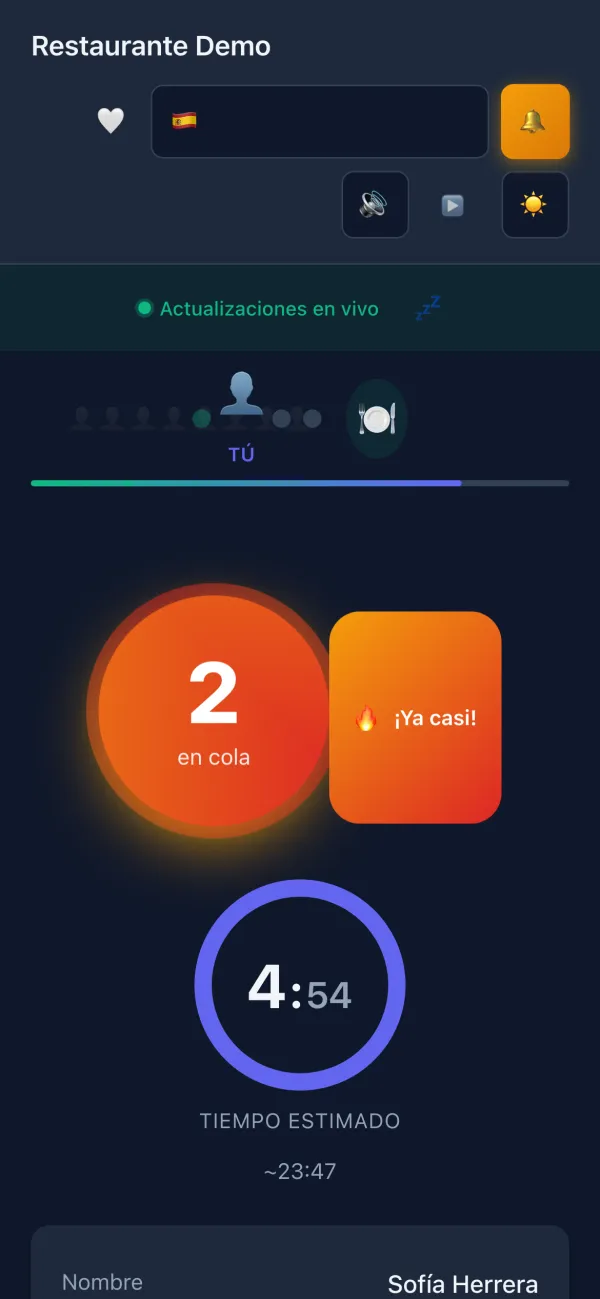Tap the white heart favorite icon
This screenshot has width=600, height=1299.
(x=110, y=121)
